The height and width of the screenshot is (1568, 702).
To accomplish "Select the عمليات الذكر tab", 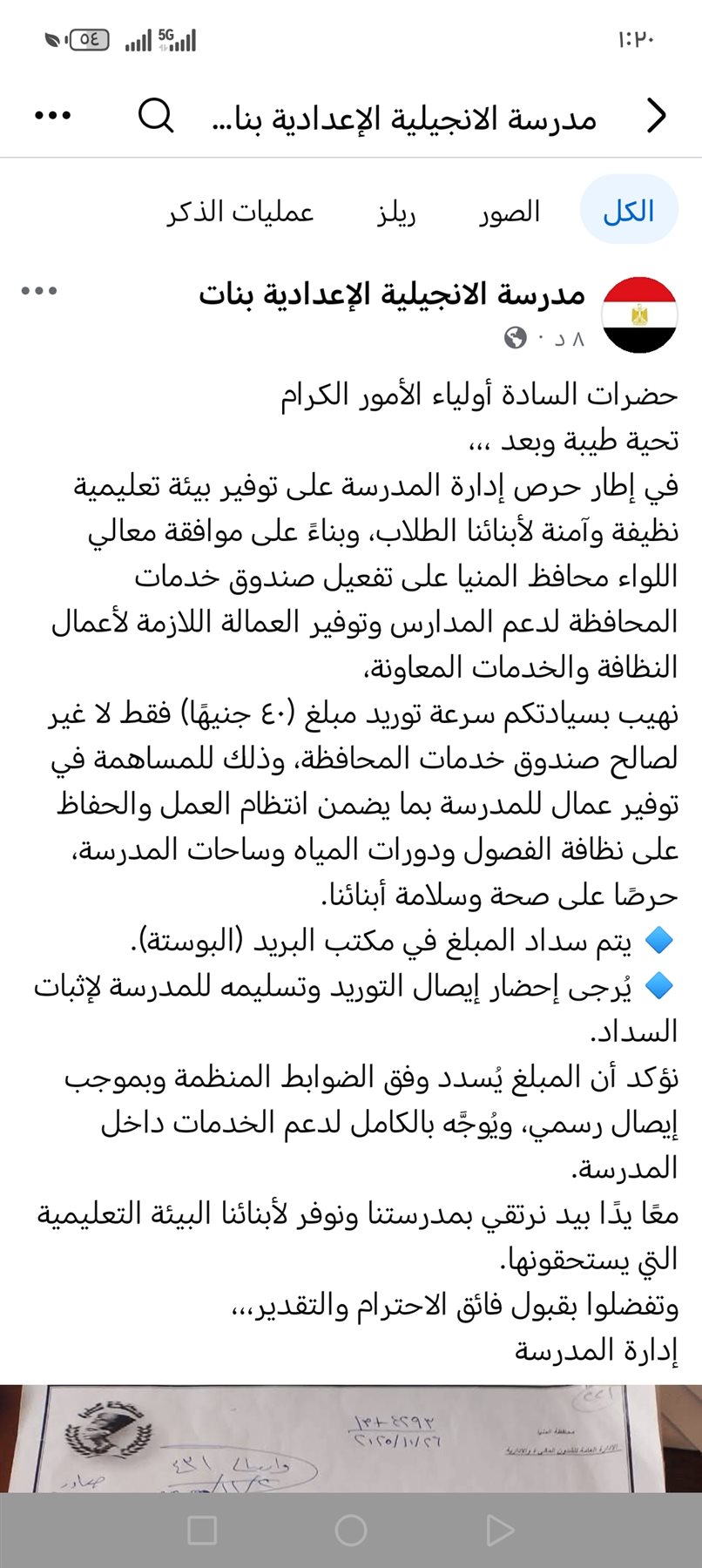I will (x=240, y=211).
